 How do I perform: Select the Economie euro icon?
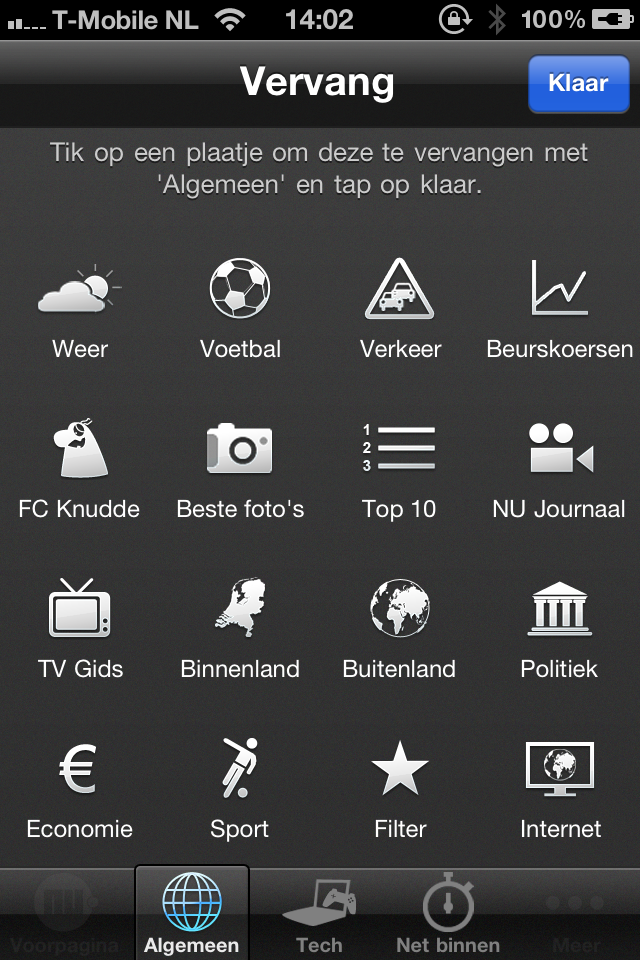80,770
